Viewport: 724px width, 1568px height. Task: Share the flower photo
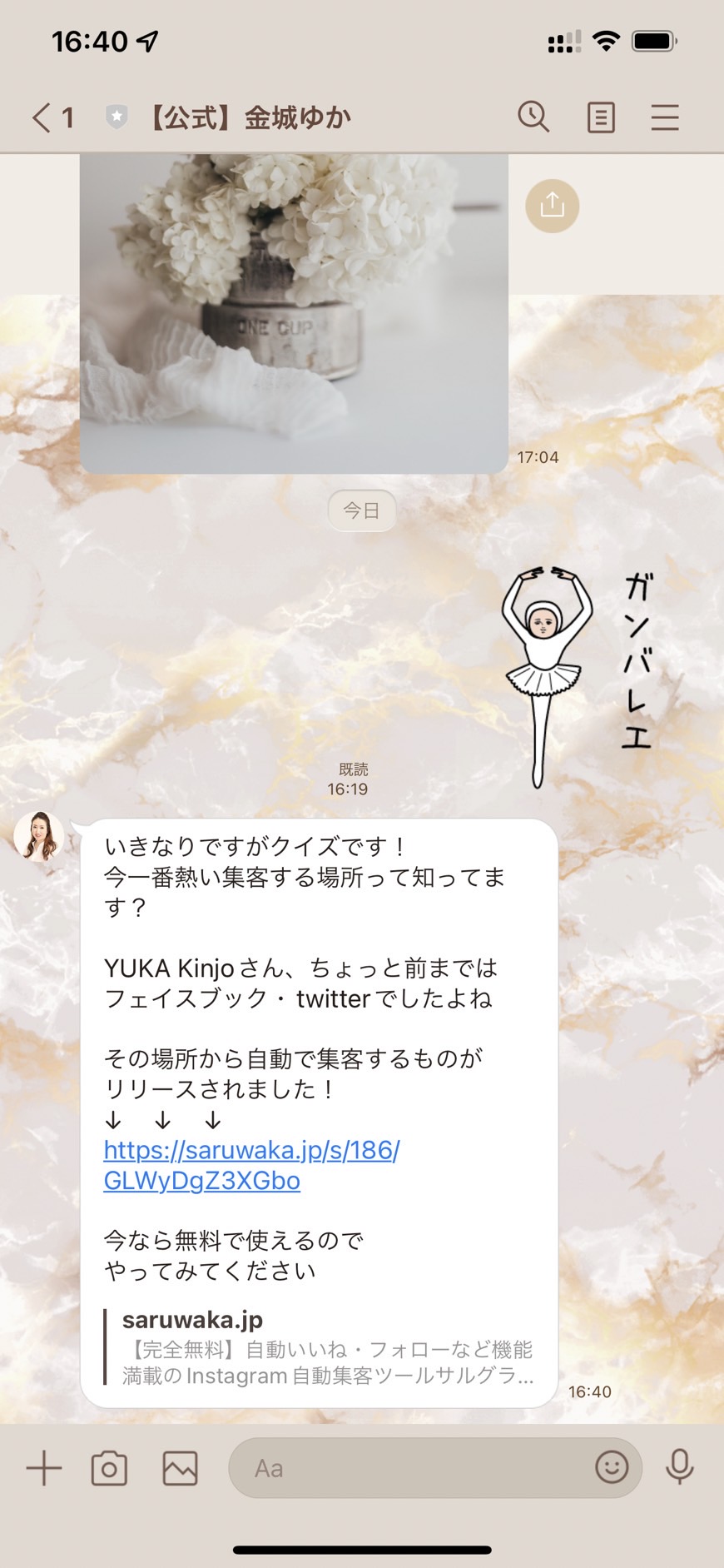[553, 206]
